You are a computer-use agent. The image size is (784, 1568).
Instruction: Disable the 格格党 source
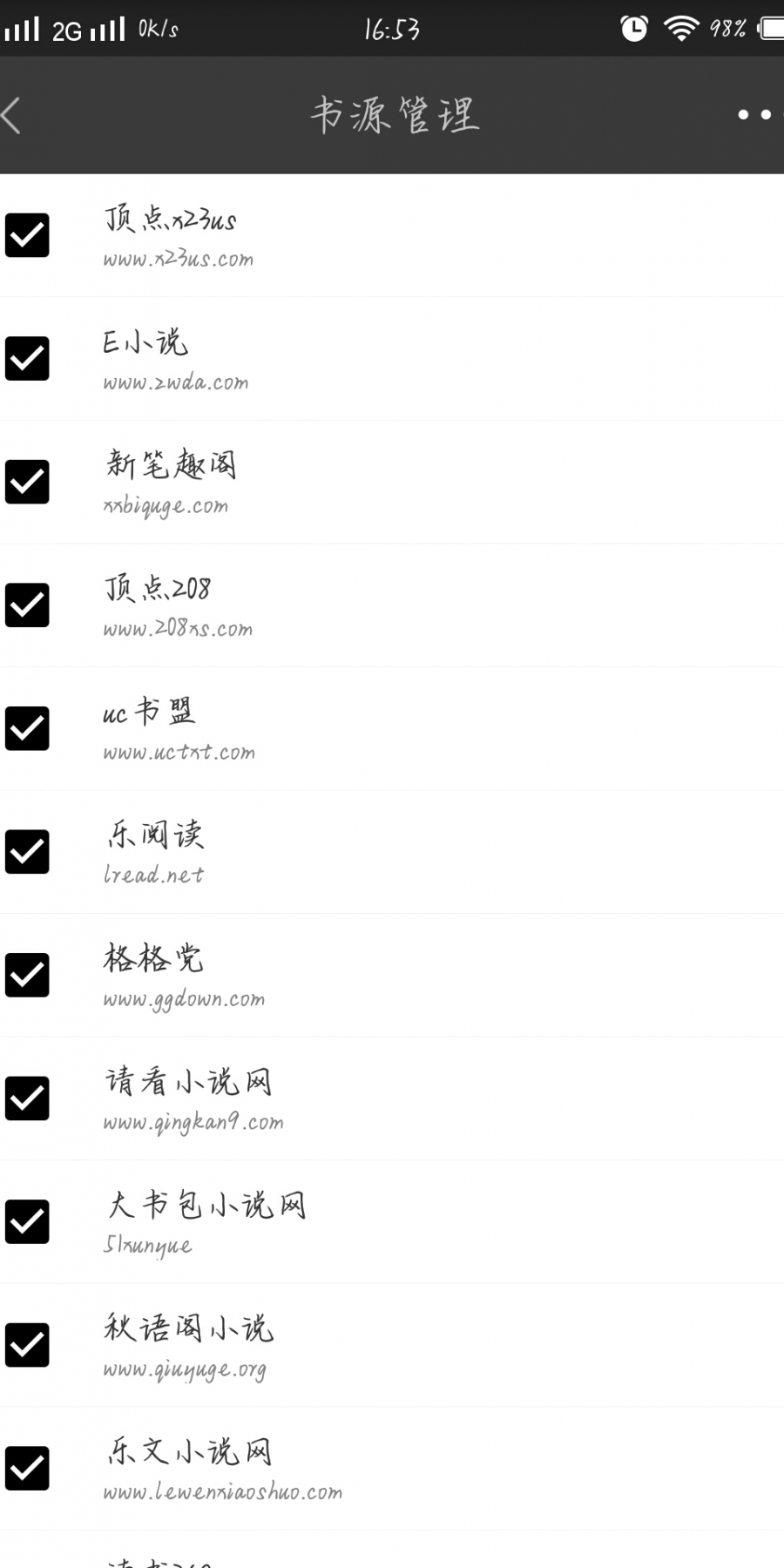tap(27, 975)
